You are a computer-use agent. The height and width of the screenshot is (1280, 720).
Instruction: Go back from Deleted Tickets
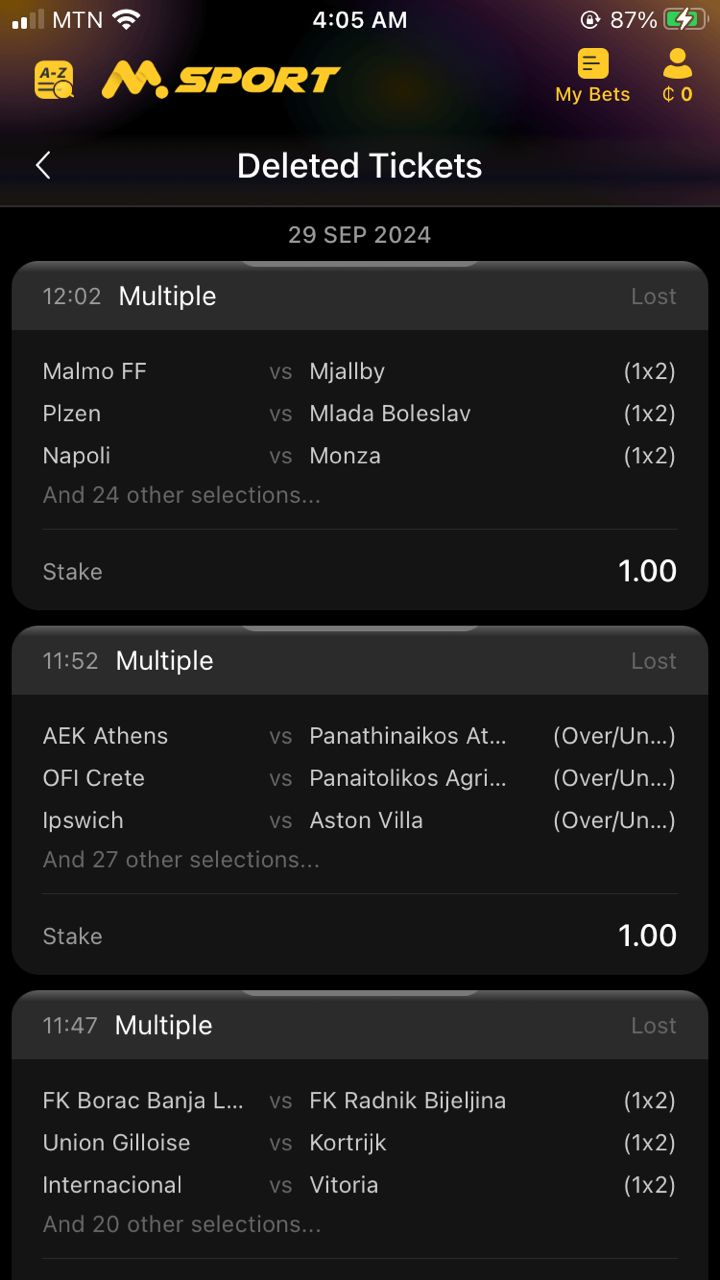point(43,166)
